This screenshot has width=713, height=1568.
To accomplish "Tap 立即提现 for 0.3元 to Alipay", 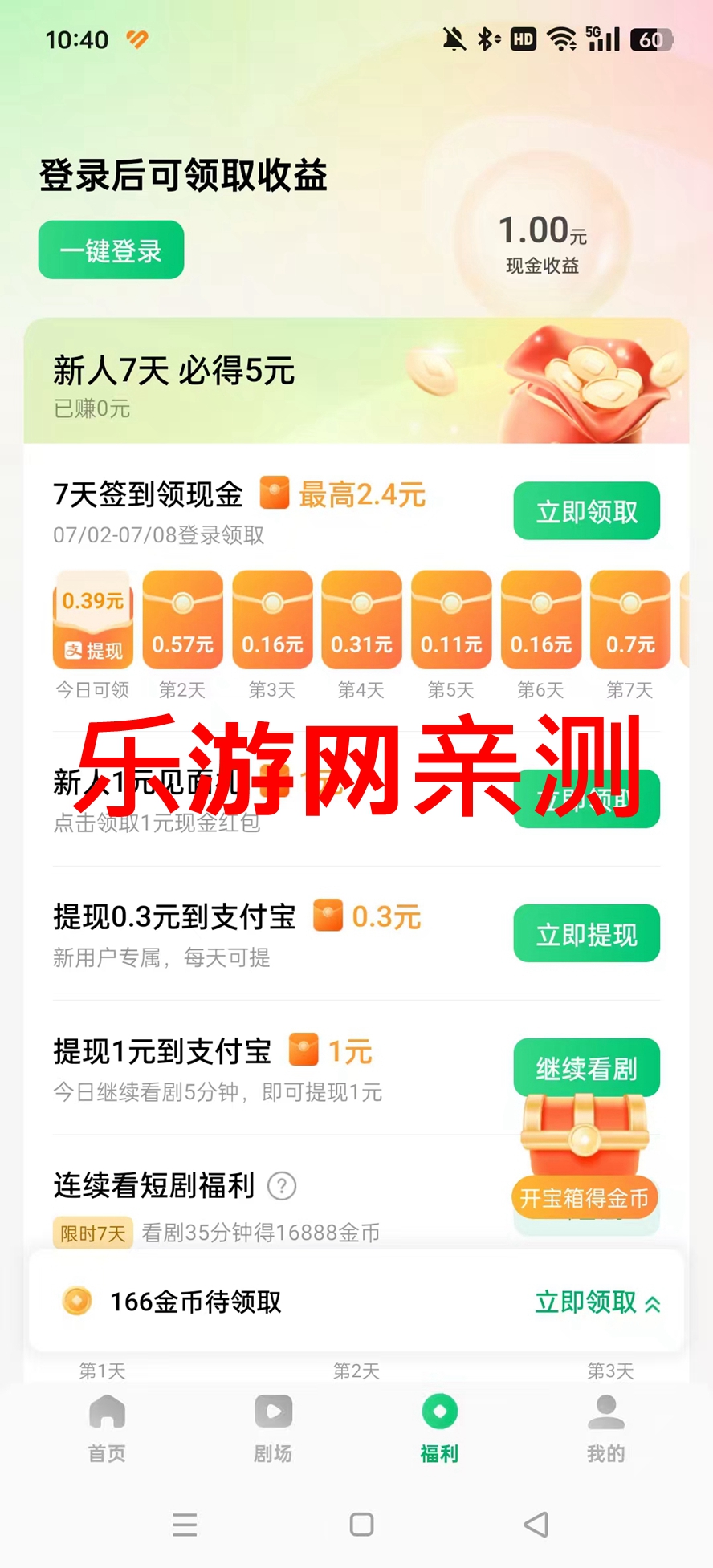I will [x=586, y=934].
